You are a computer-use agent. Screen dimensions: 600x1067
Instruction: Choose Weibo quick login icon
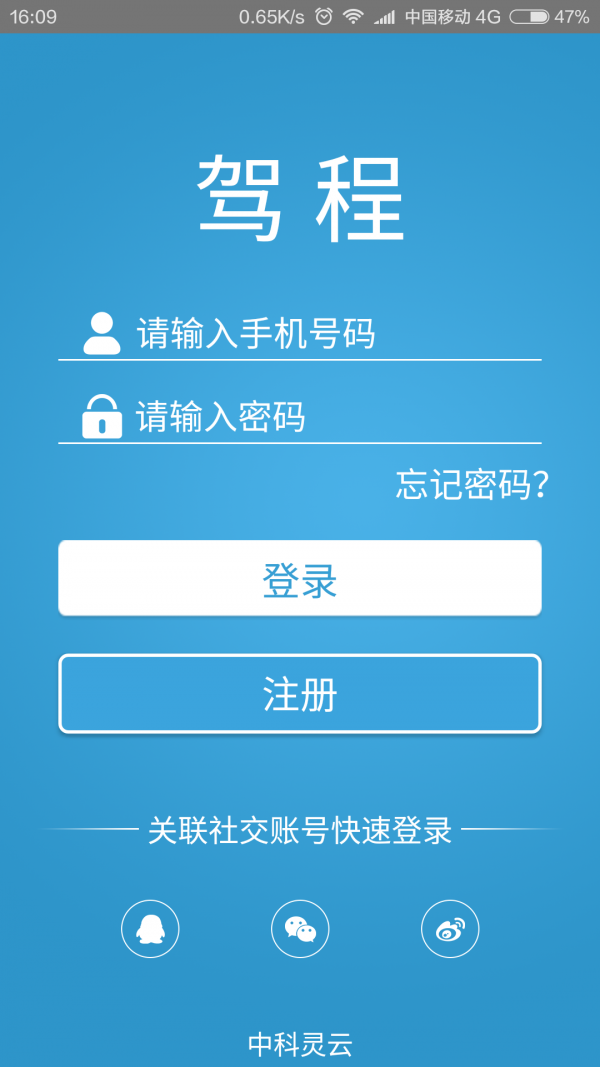(450, 929)
